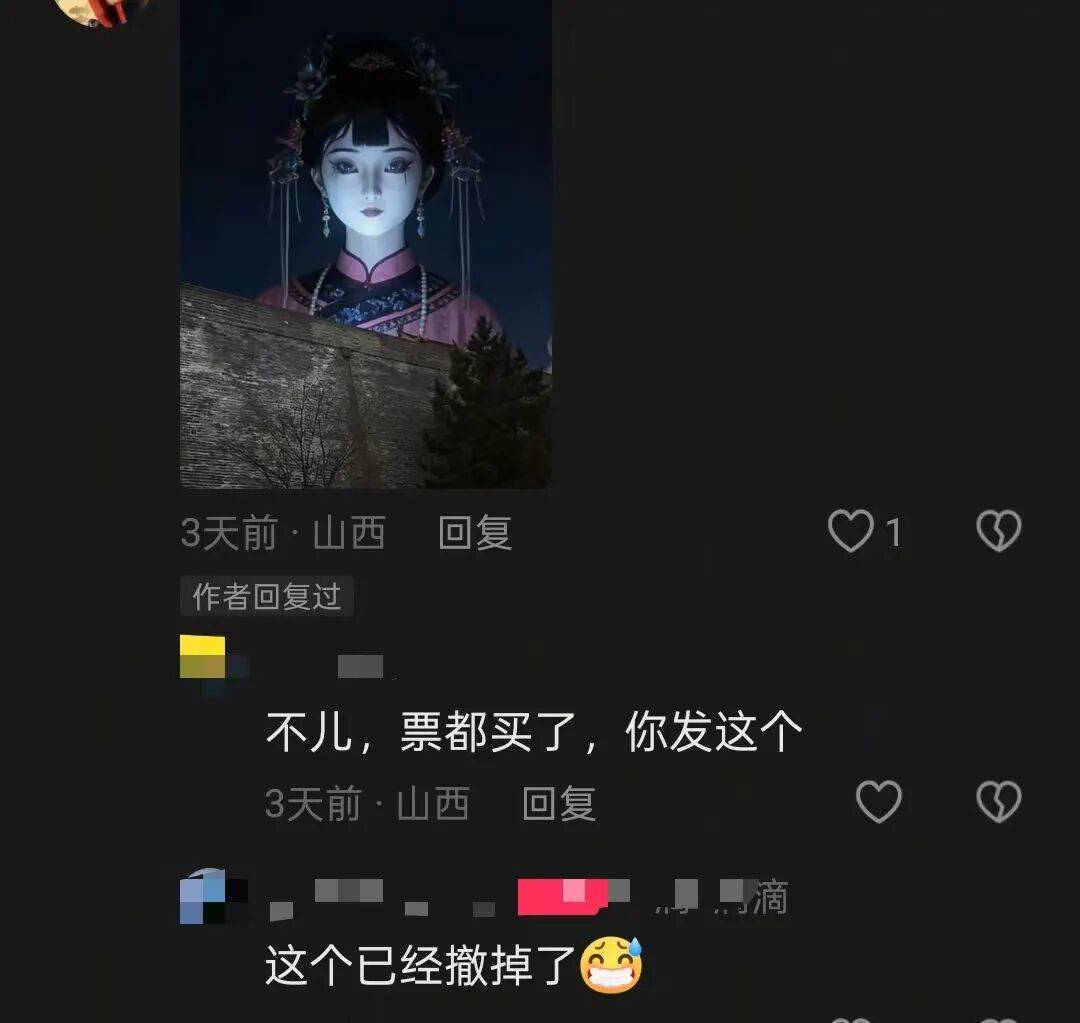
Task: Dislike the comment with the doll image
Action: click(x=997, y=531)
